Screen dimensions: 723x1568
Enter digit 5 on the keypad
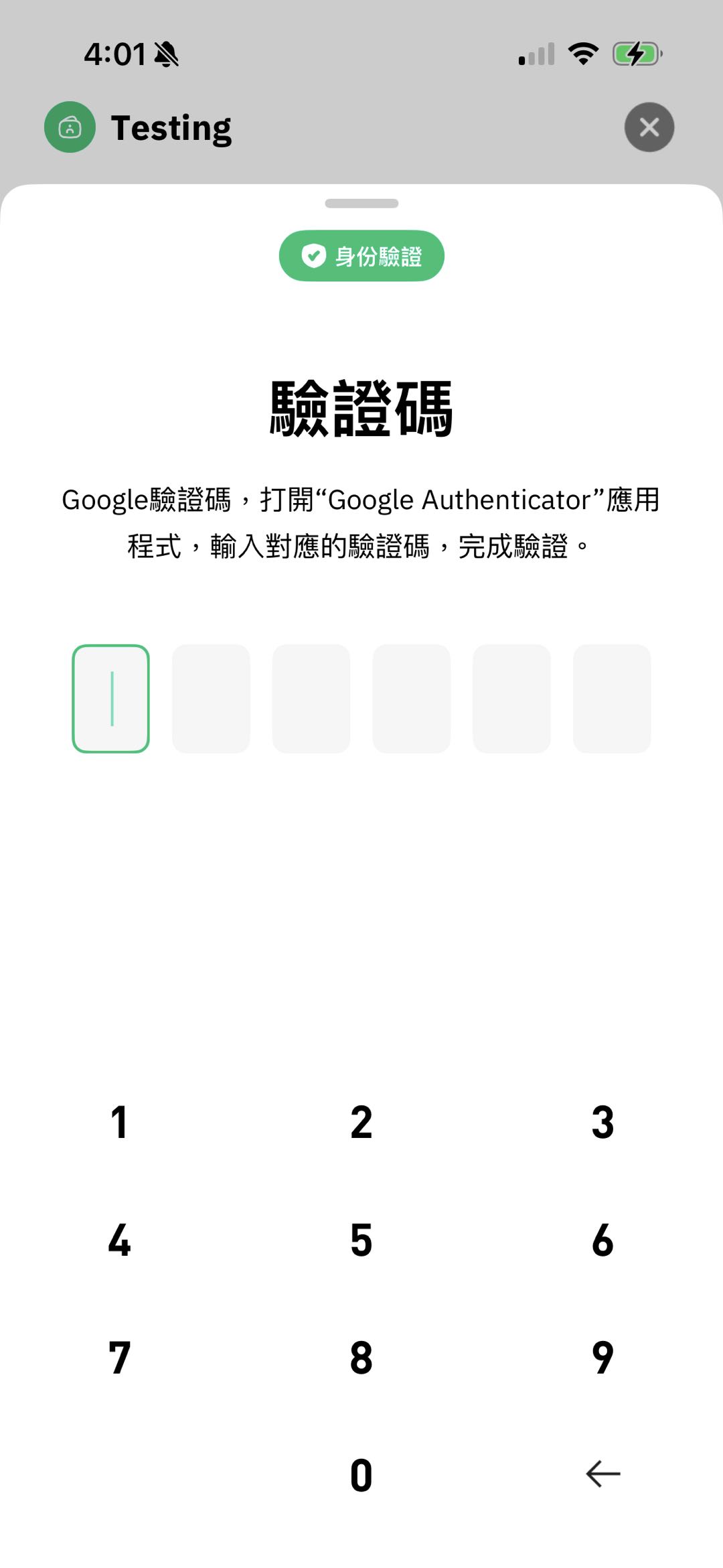[361, 1240]
